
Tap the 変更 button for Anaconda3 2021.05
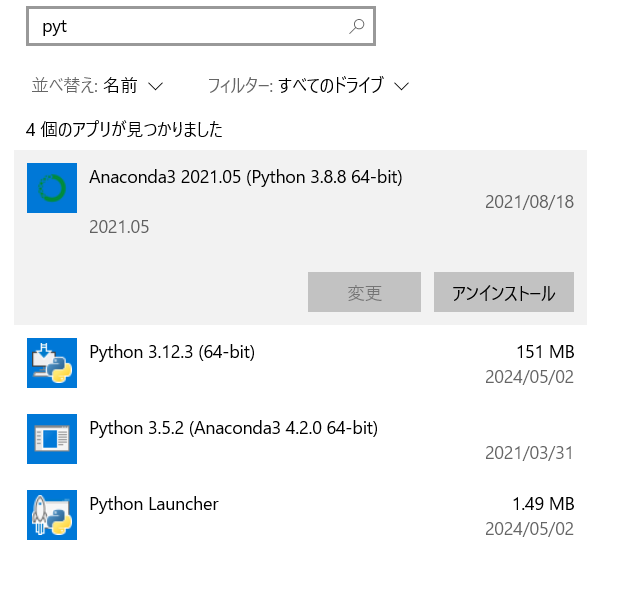(364, 292)
